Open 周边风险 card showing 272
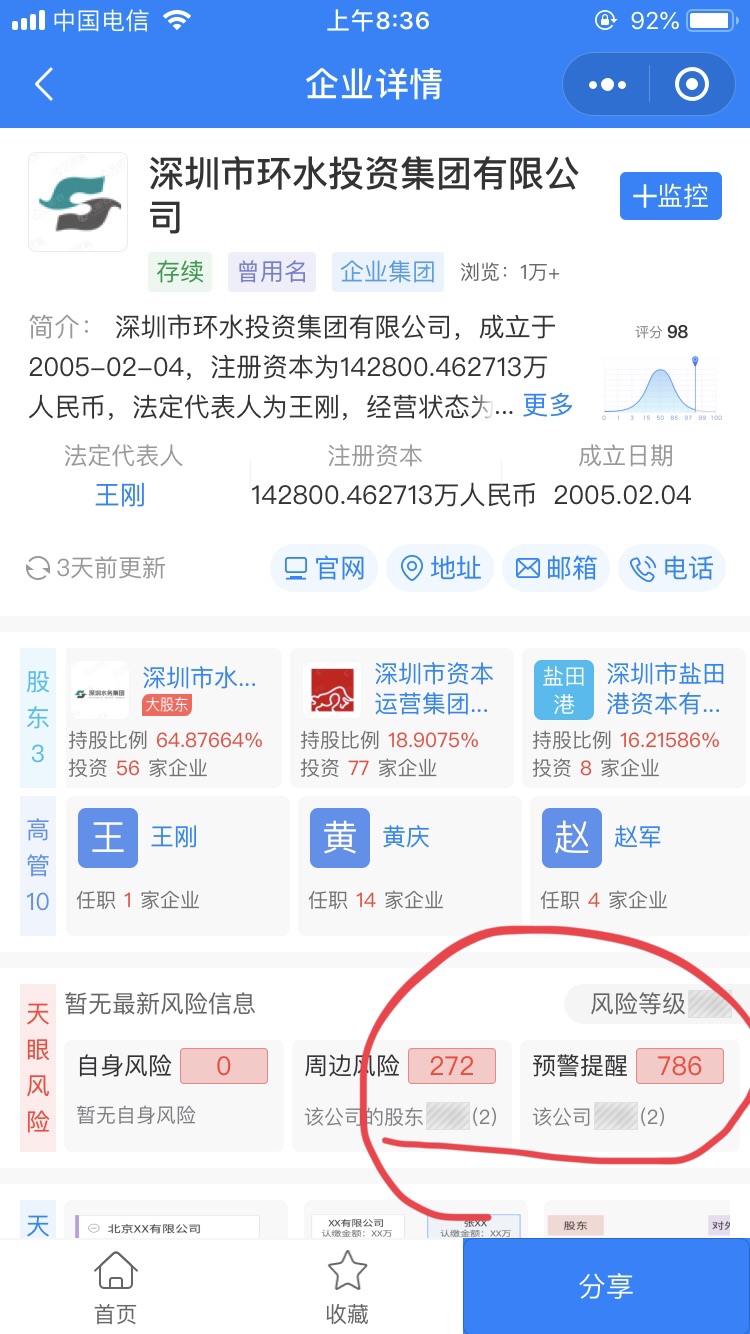The height and width of the screenshot is (1334, 750). (401, 1094)
